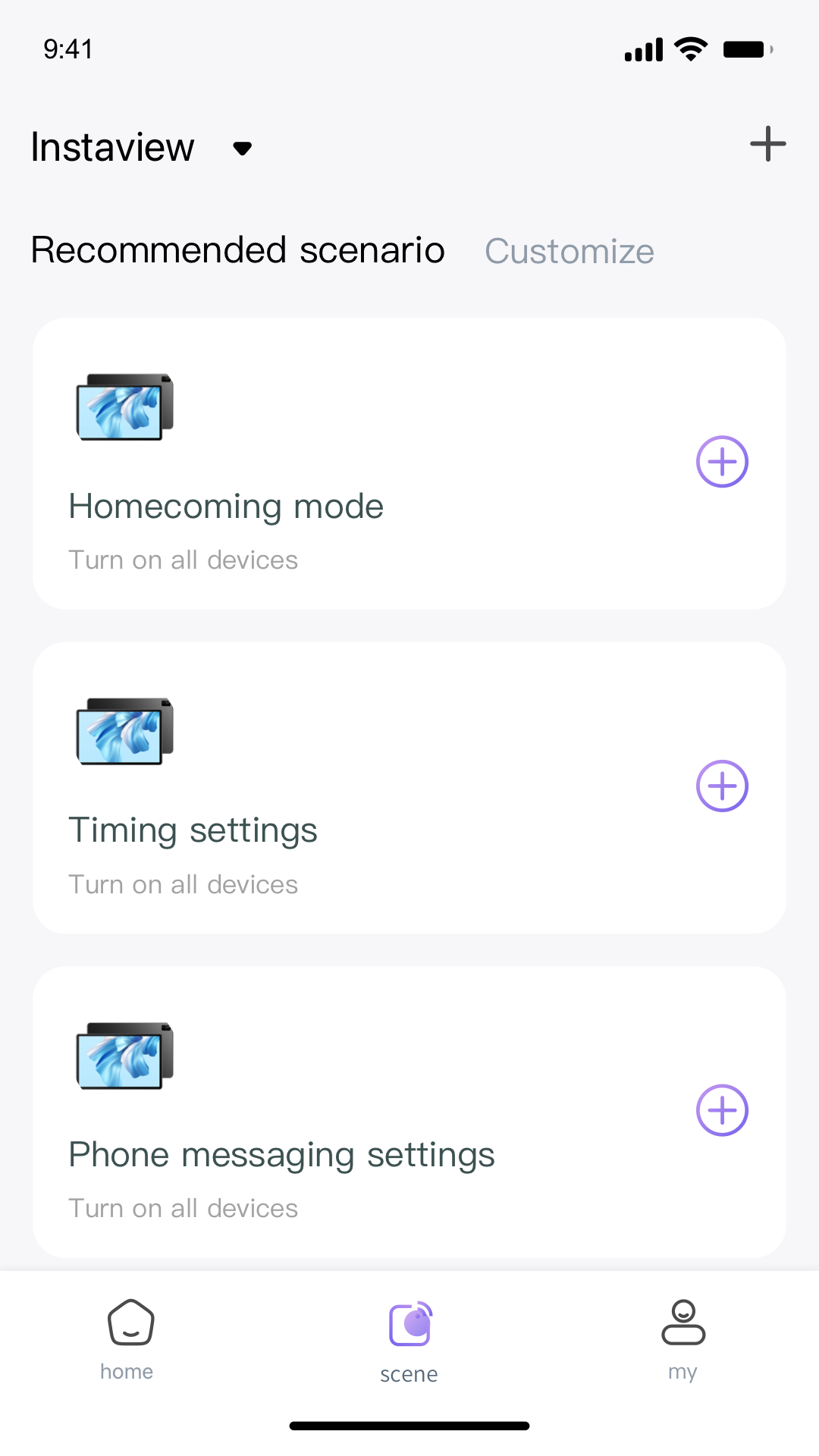Expand the Instaview home dropdown
The image size is (819, 1456).
click(x=242, y=148)
